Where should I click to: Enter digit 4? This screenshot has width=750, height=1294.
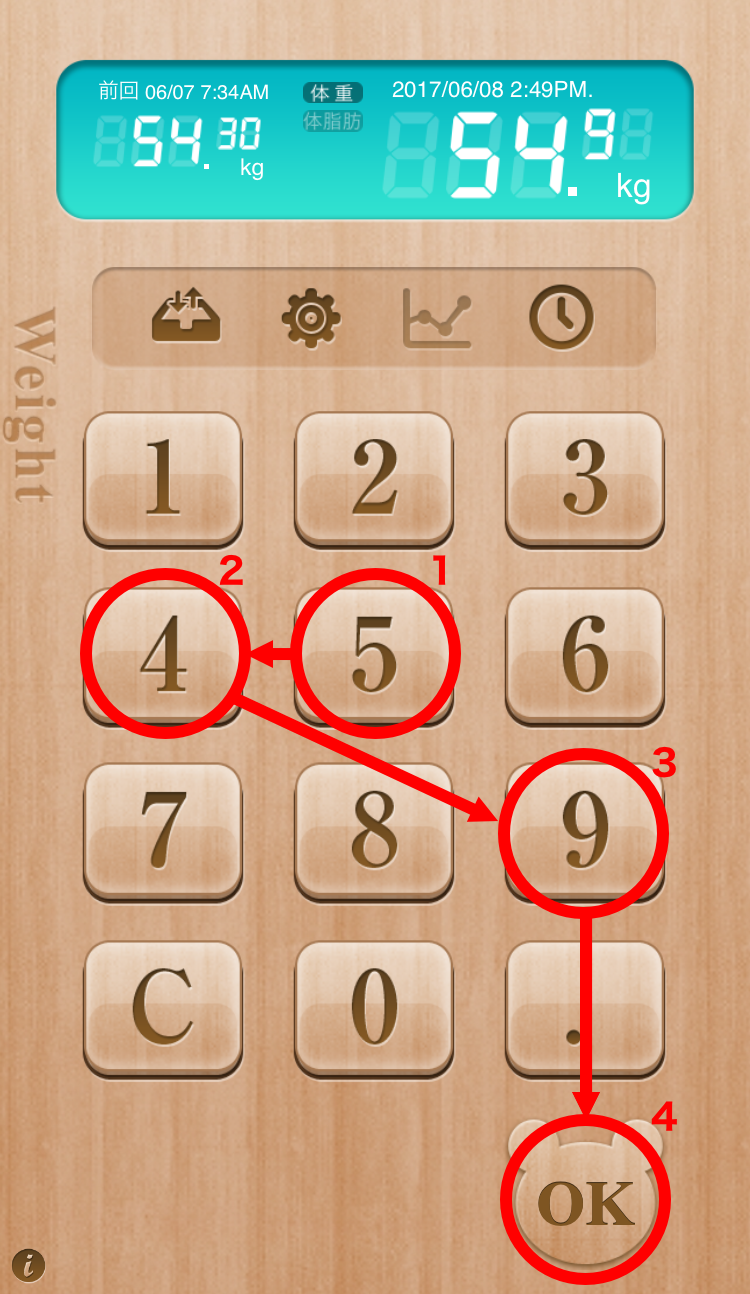click(163, 655)
